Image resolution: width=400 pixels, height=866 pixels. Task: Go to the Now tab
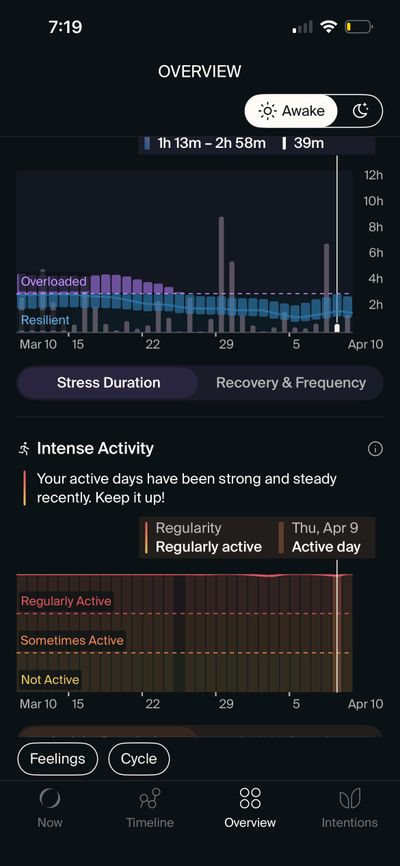coord(50,808)
